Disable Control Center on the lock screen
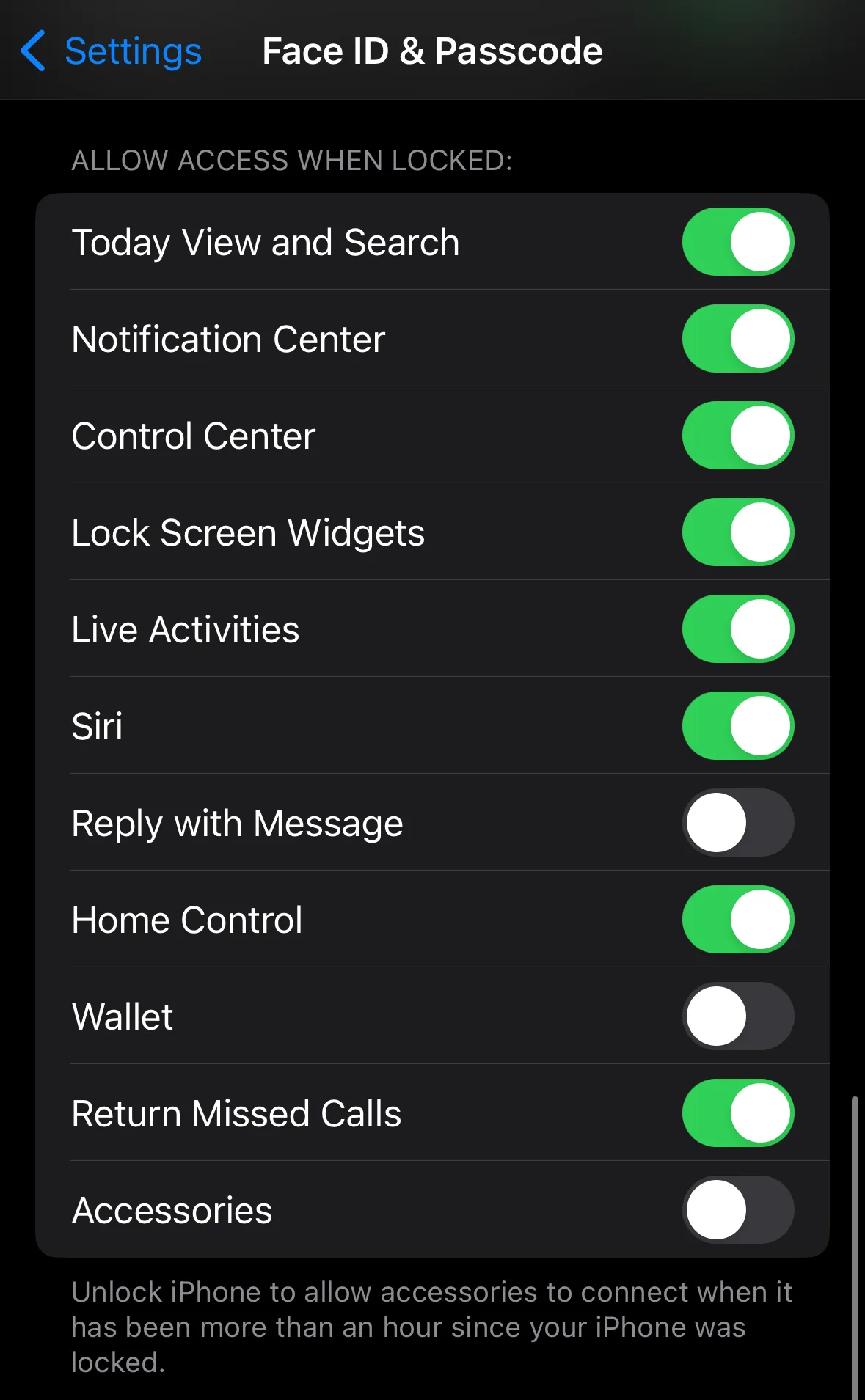The height and width of the screenshot is (1400, 865). [x=738, y=436]
